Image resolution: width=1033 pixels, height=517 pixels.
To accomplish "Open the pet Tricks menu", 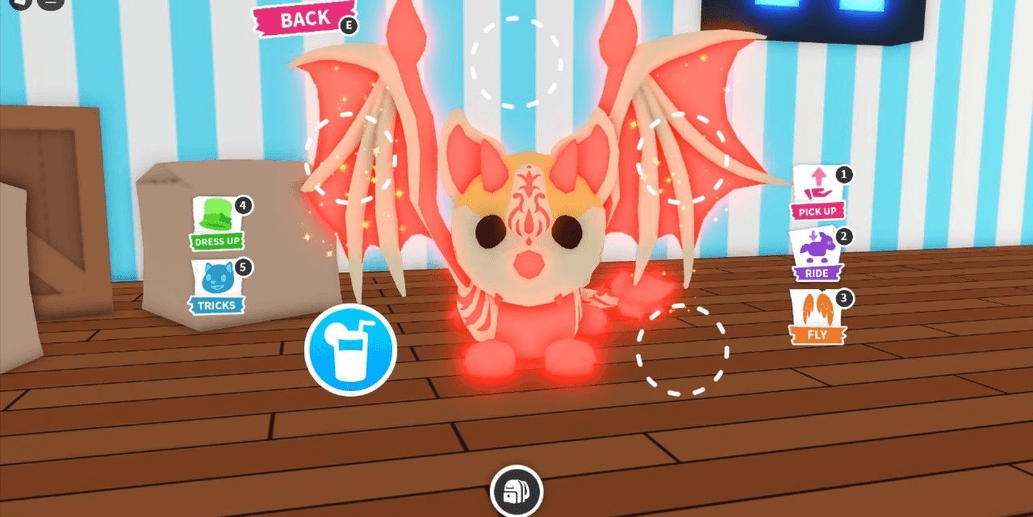I will [216, 287].
